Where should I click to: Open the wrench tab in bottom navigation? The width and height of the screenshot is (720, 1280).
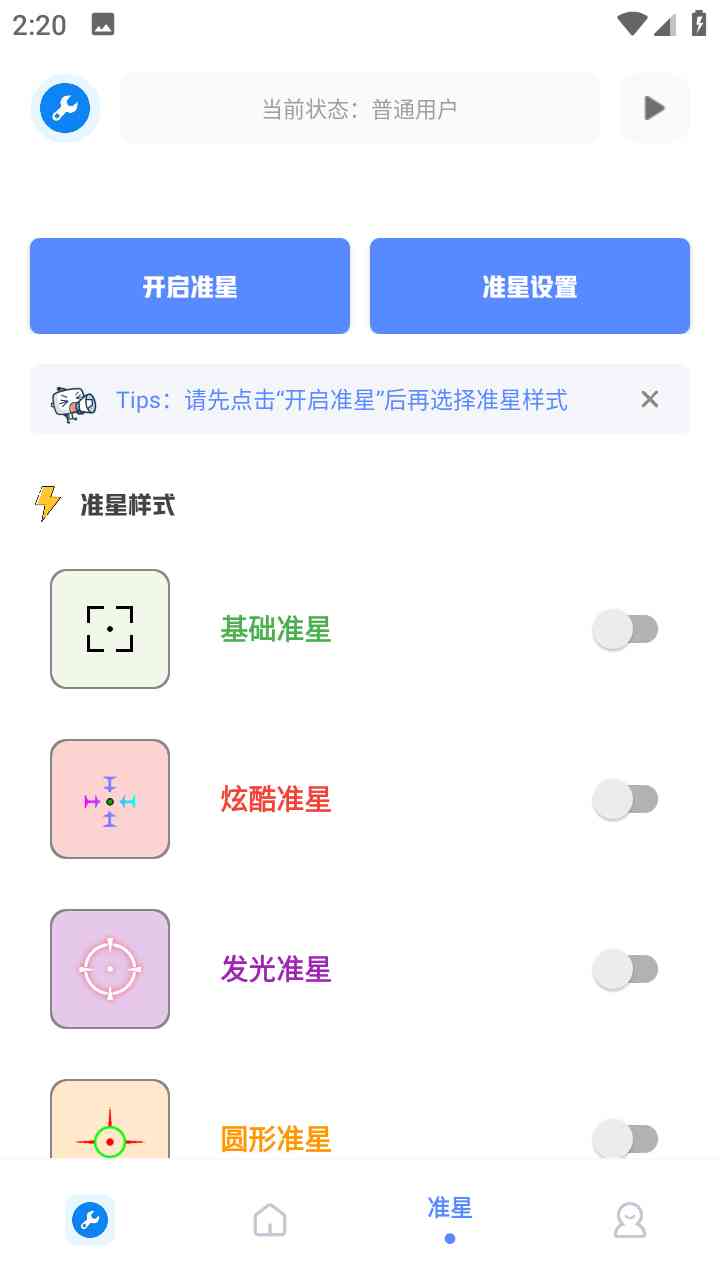pyautogui.click(x=90, y=1220)
